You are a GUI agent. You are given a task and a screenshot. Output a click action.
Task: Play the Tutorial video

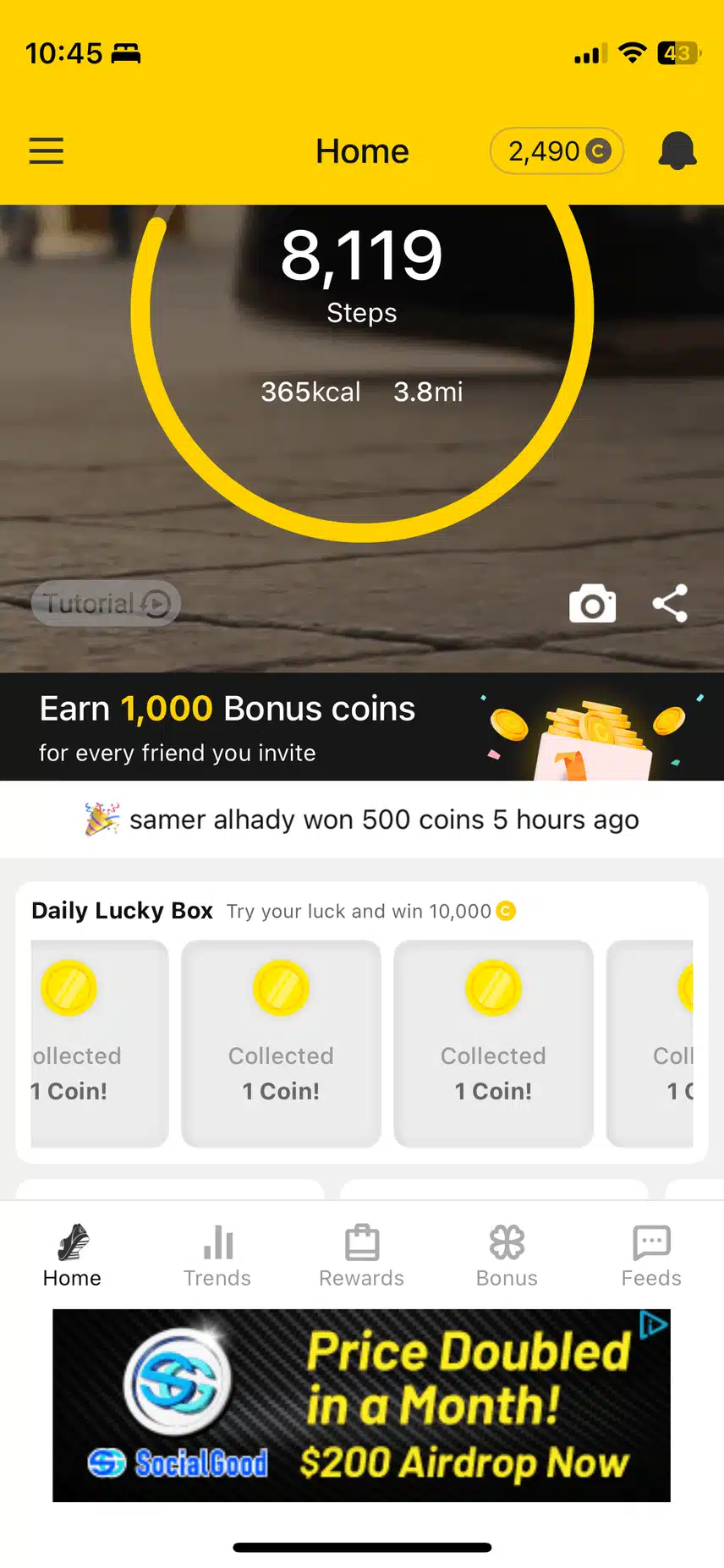tap(107, 603)
